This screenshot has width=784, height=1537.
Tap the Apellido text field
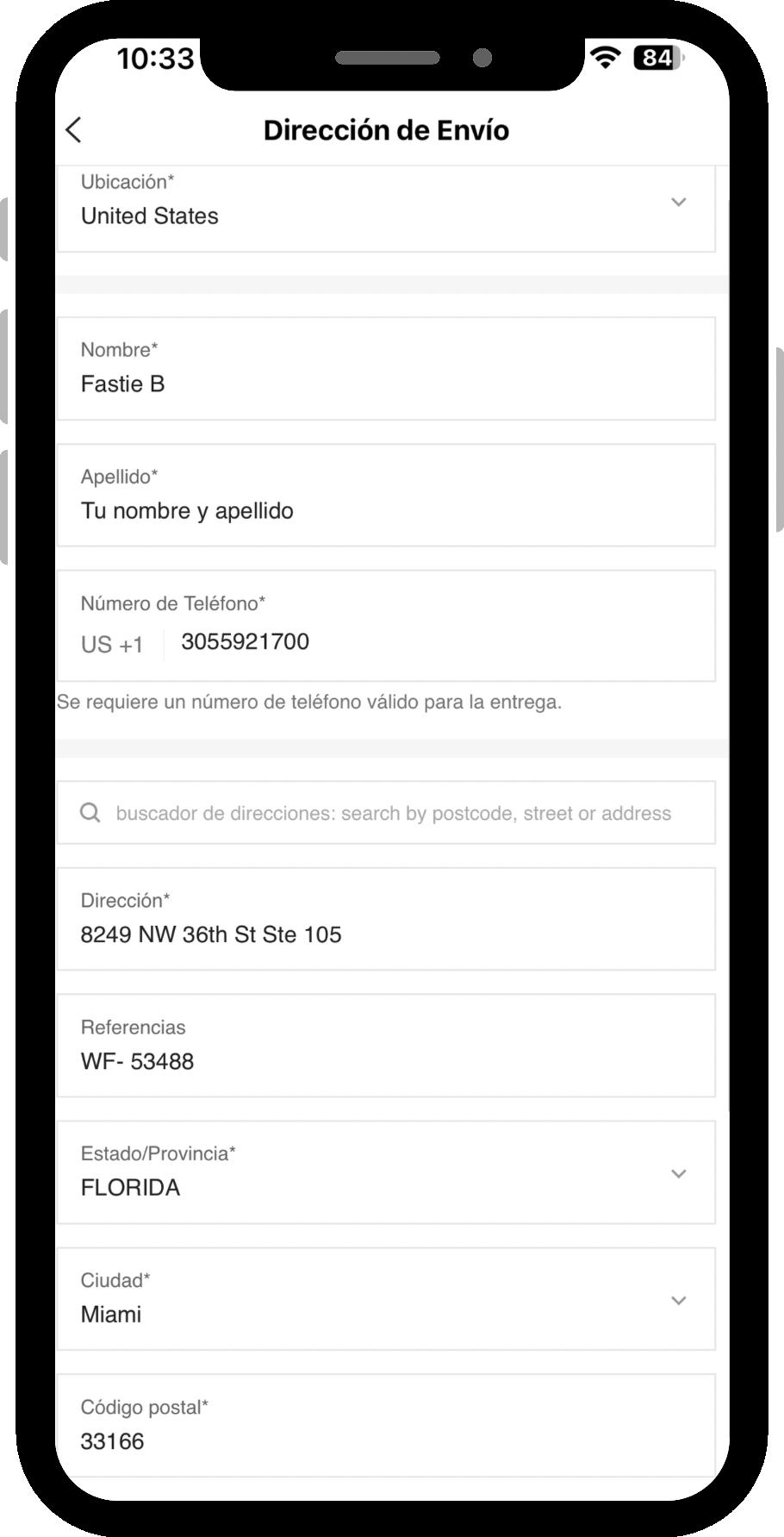coord(386,496)
